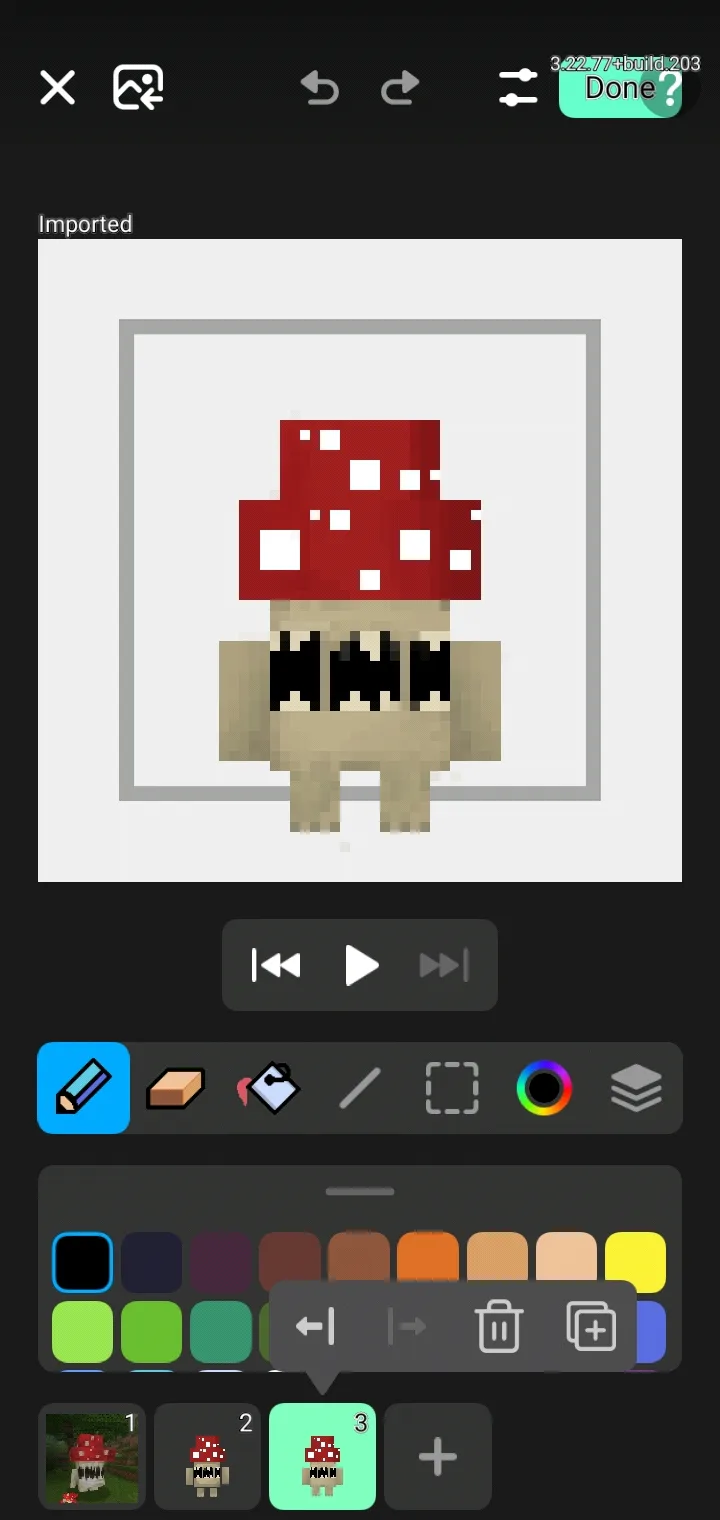
Task: Choose the paint bucket fill tool
Action: (x=268, y=1088)
